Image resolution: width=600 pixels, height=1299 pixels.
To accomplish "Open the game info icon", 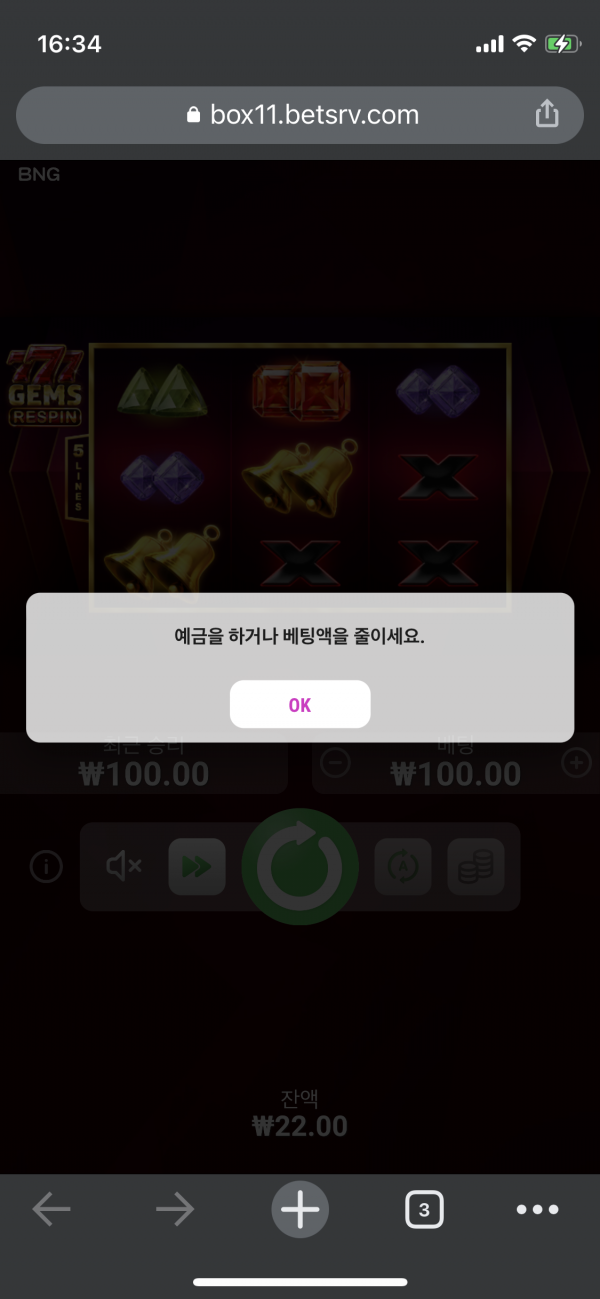I will (x=46, y=867).
